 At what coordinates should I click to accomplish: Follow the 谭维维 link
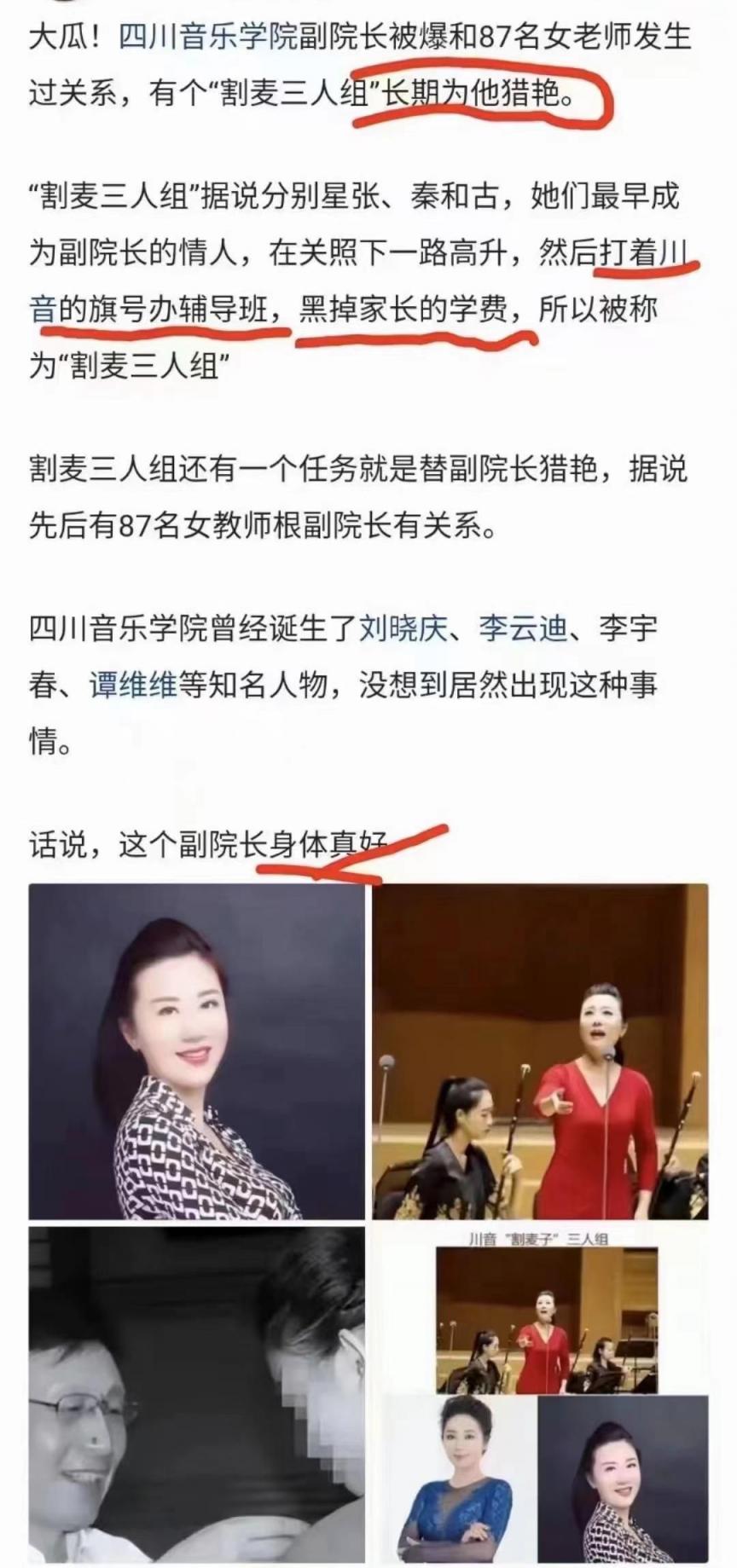click(133, 685)
